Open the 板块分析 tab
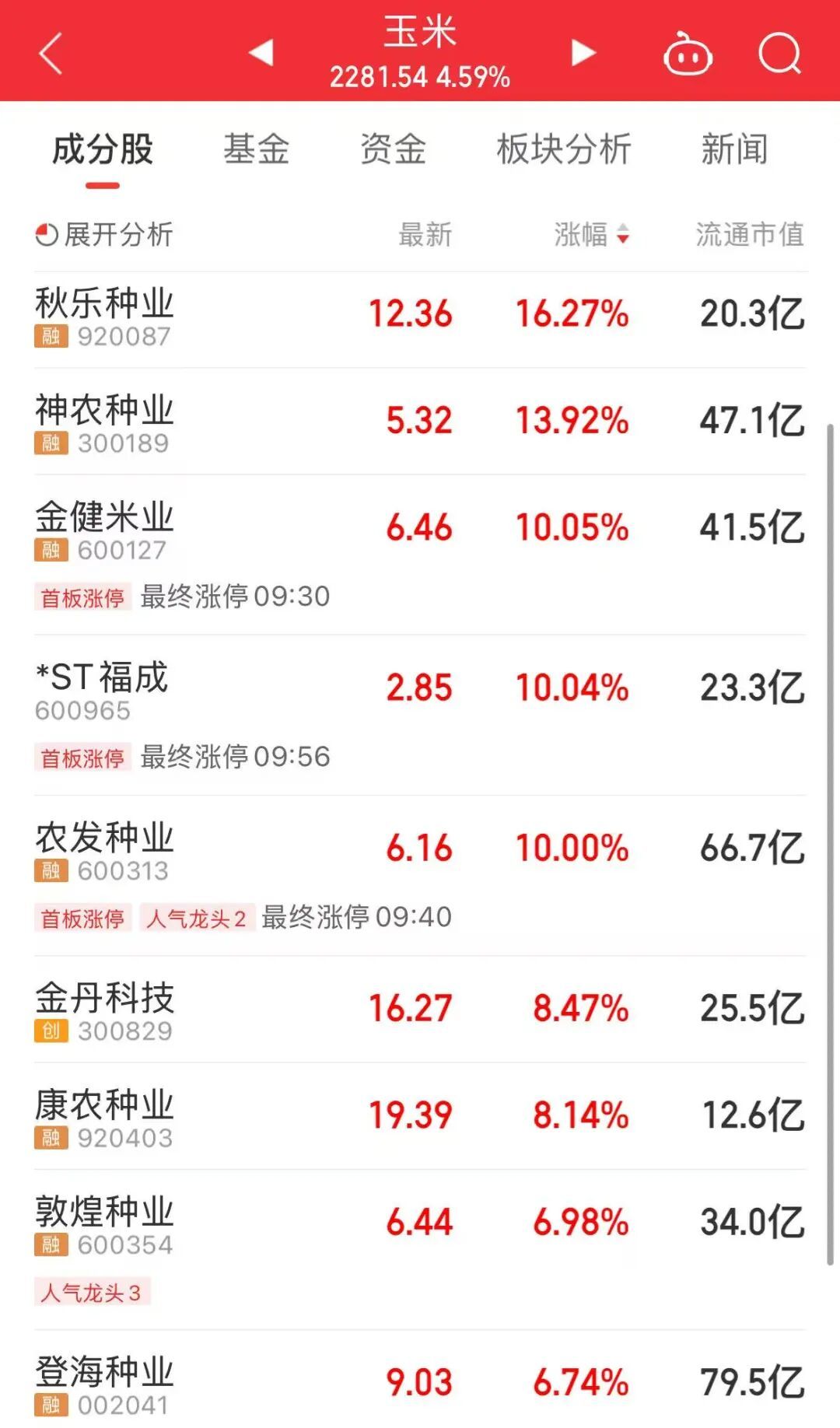The width and height of the screenshot is (840, 1428). (x=564, y=149)
